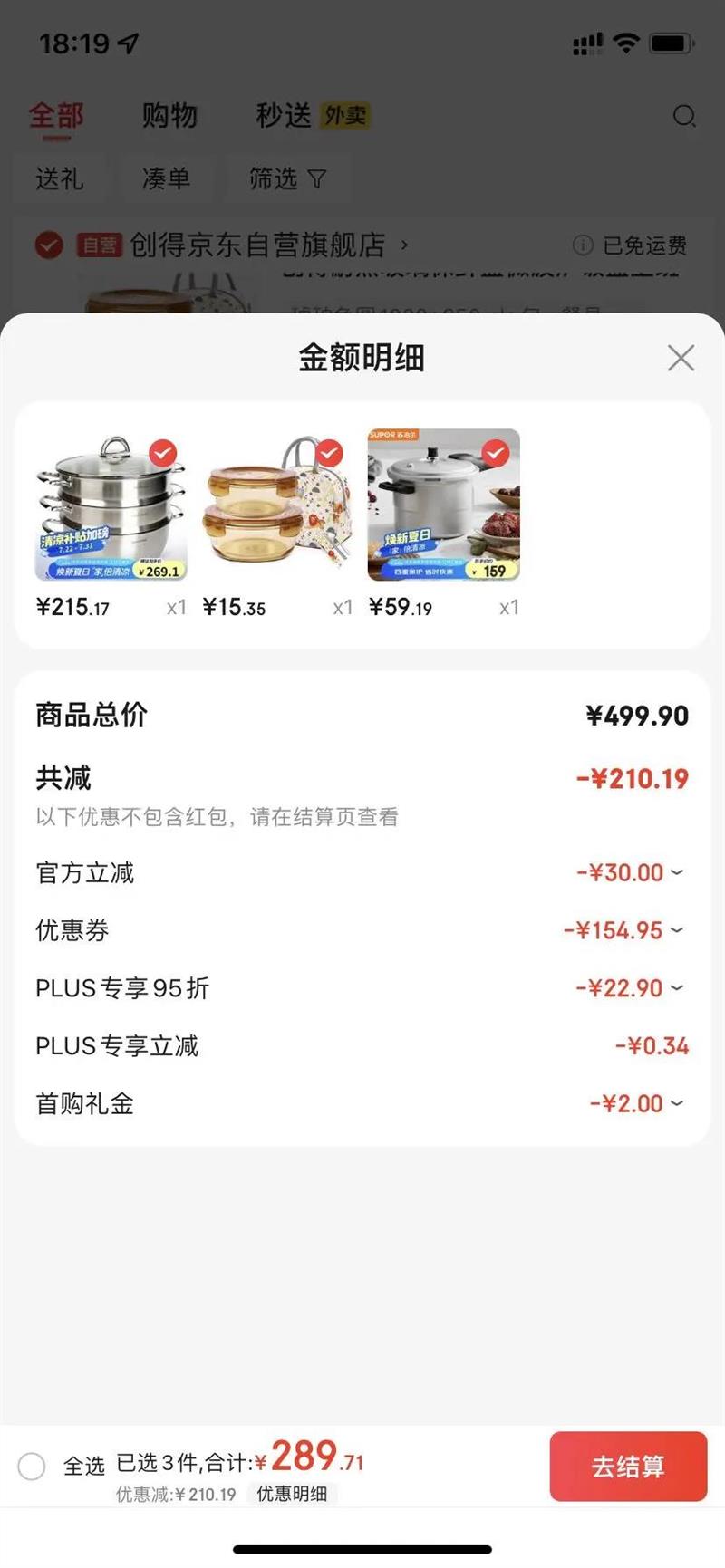Close the 金额明细 panel
The image size is (725, 1568).
pyautogui.click(x=681, y=358)
